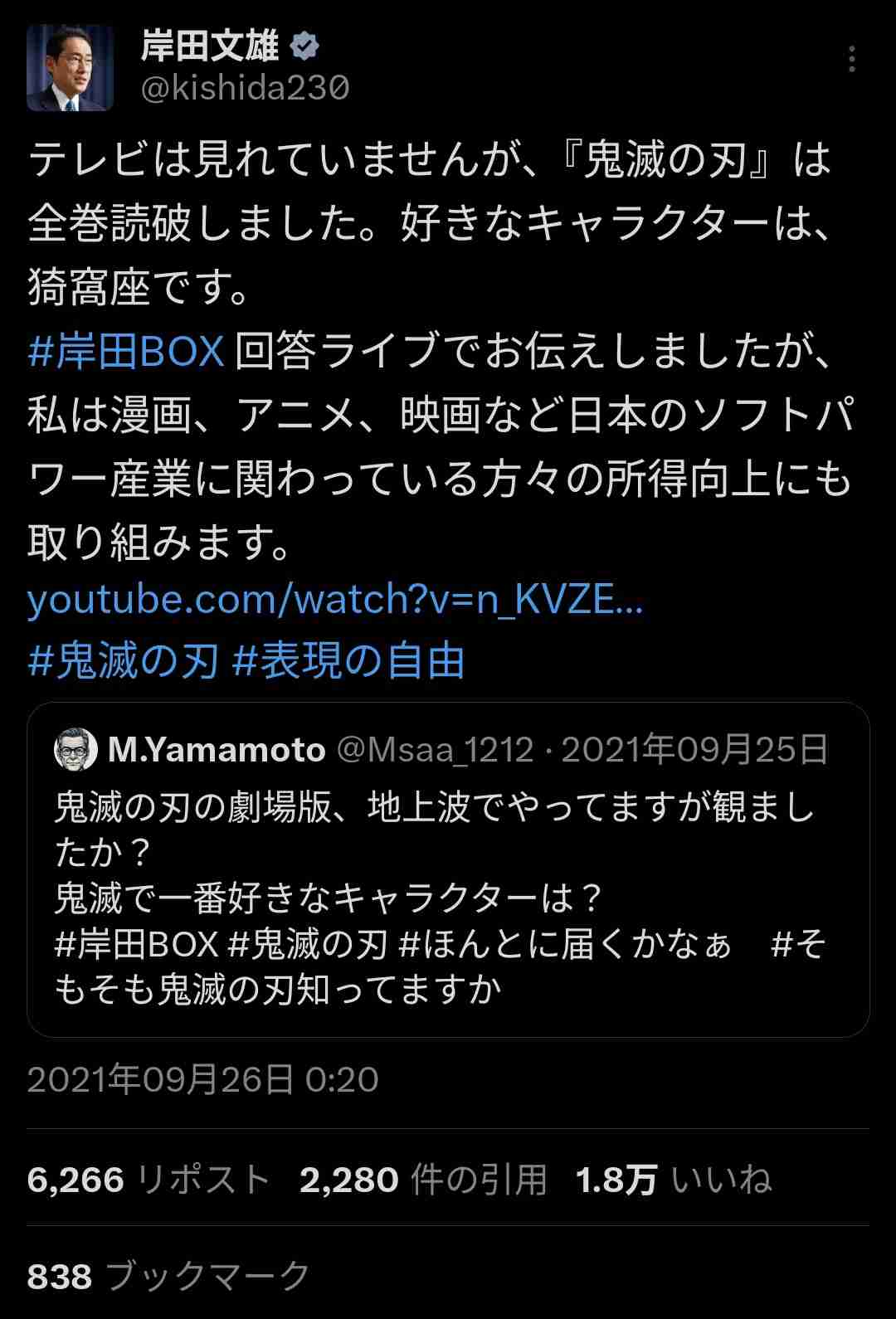The image size is (896, 1319).
Task: View the 2,280 quote posts
Action: tap(423, 1179)
